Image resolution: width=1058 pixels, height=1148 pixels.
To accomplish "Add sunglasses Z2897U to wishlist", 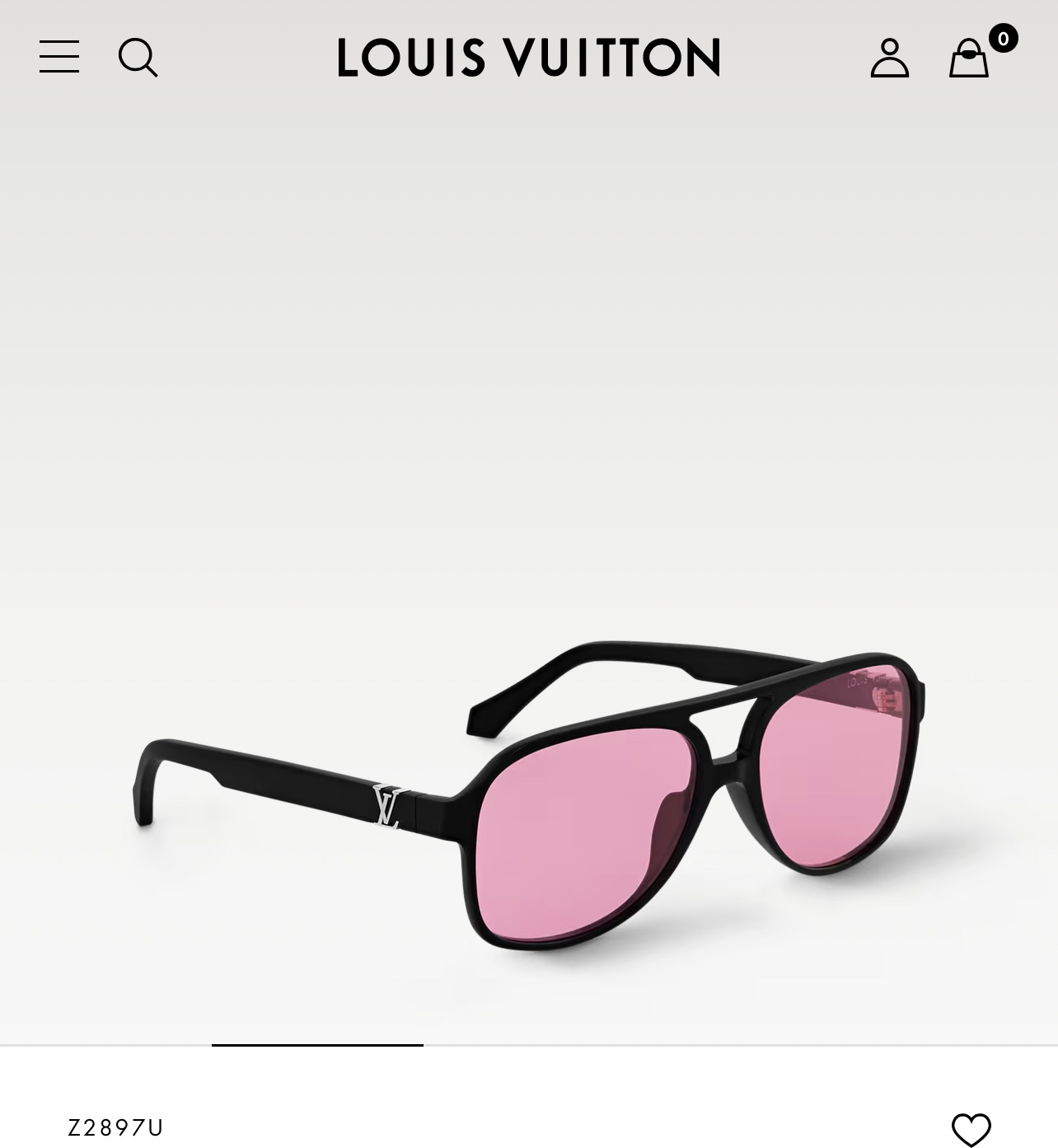I will [971, 1130].
